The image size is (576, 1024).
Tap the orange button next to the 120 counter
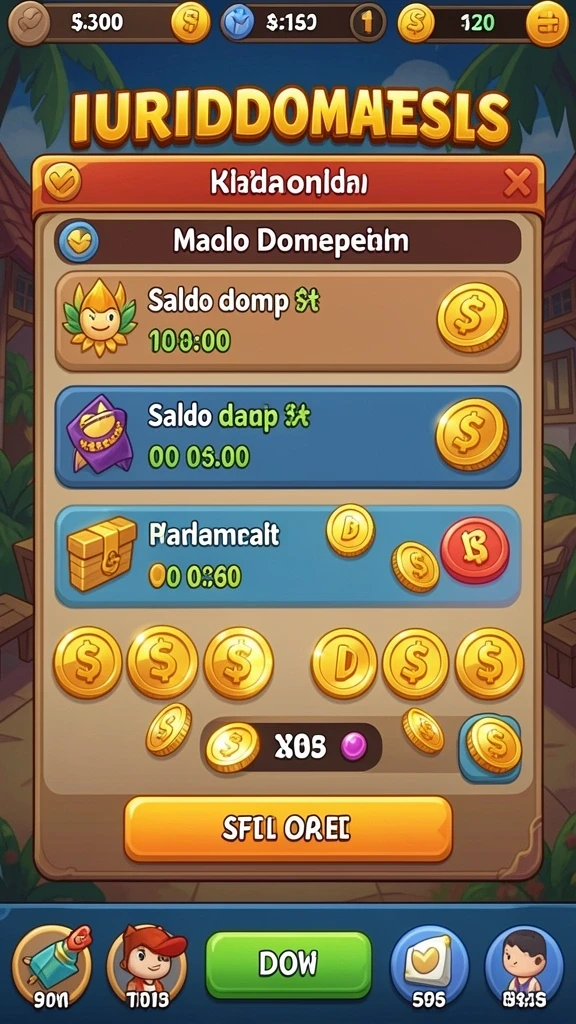(547, 24)
